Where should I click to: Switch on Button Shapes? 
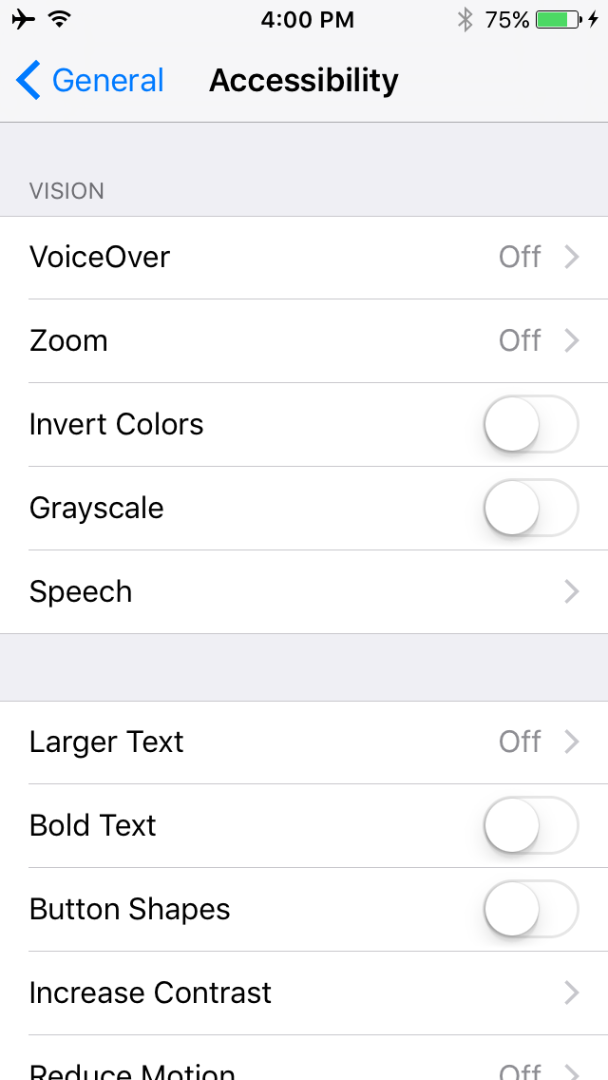tap(530, 910)
